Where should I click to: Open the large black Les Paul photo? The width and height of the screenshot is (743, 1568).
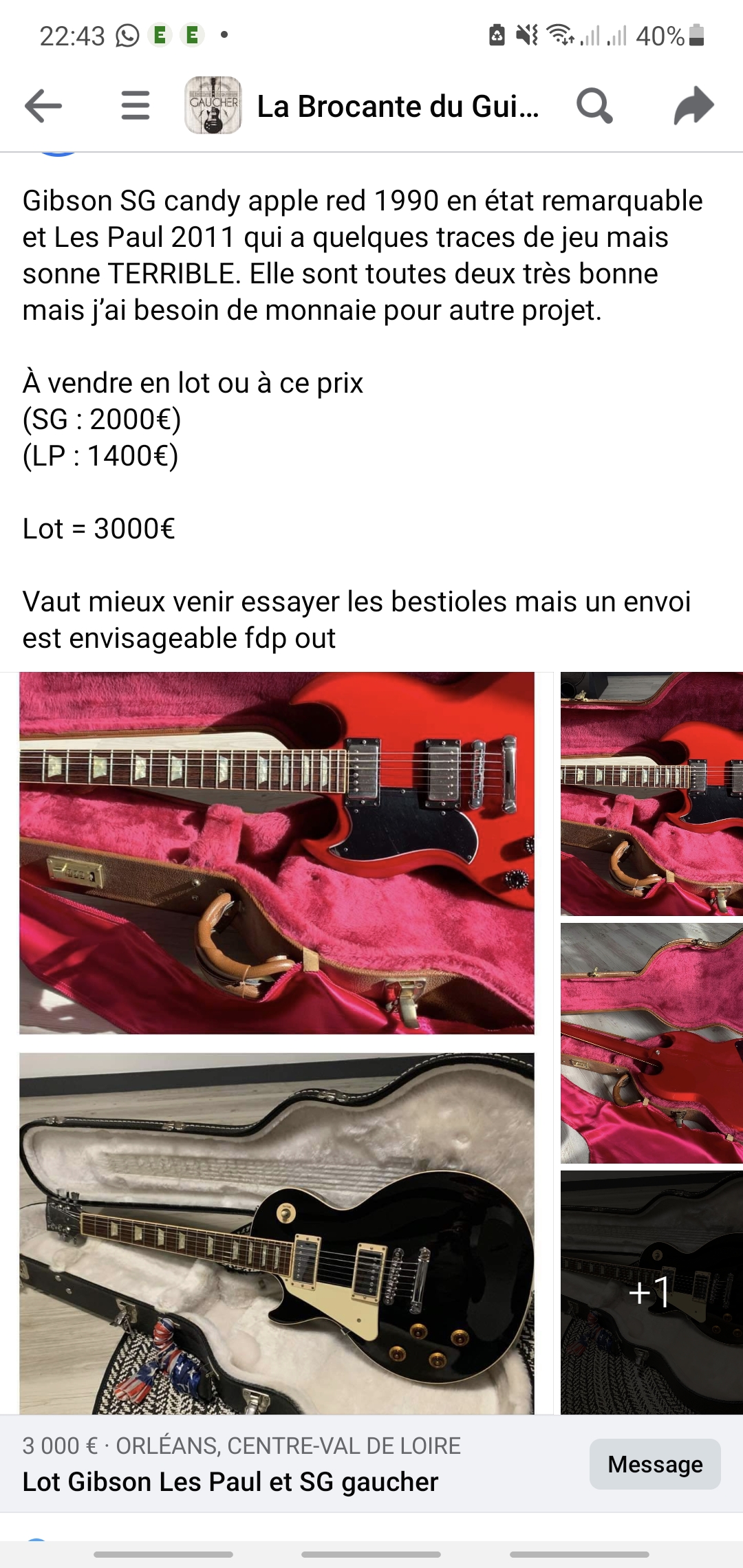pyautogui.click(x=277, y=1233)
